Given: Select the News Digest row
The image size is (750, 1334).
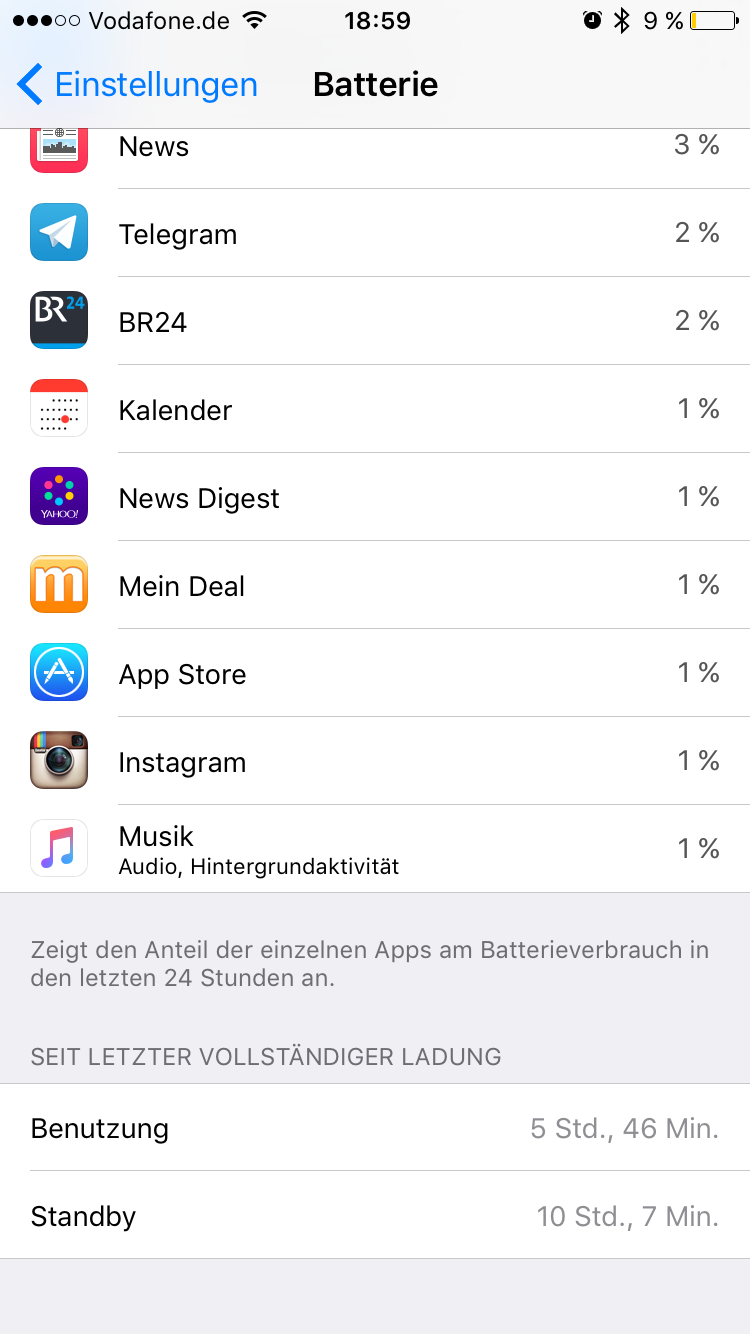Looking at the screenshot, I should (375, 496).
